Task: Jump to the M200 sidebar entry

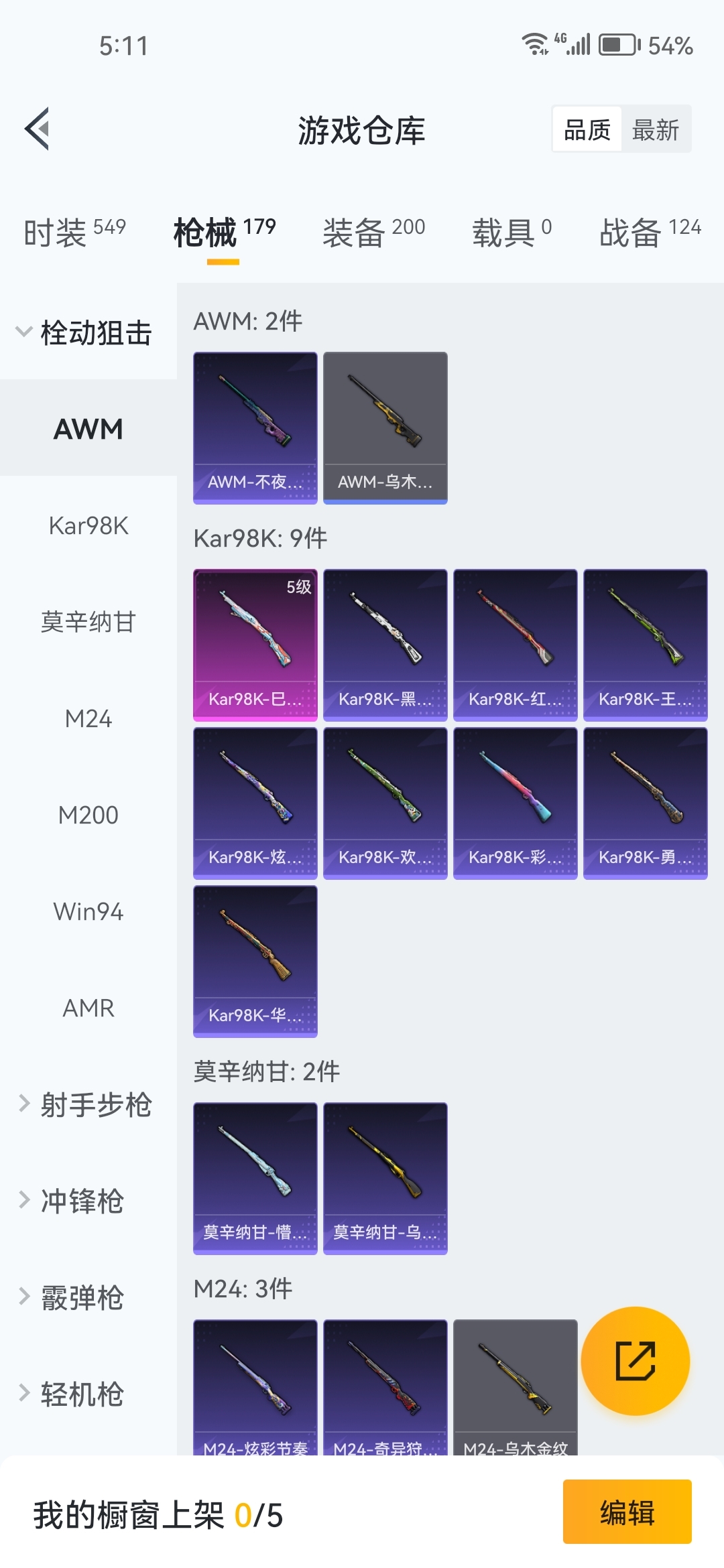Action: click(x=88, y=815)
